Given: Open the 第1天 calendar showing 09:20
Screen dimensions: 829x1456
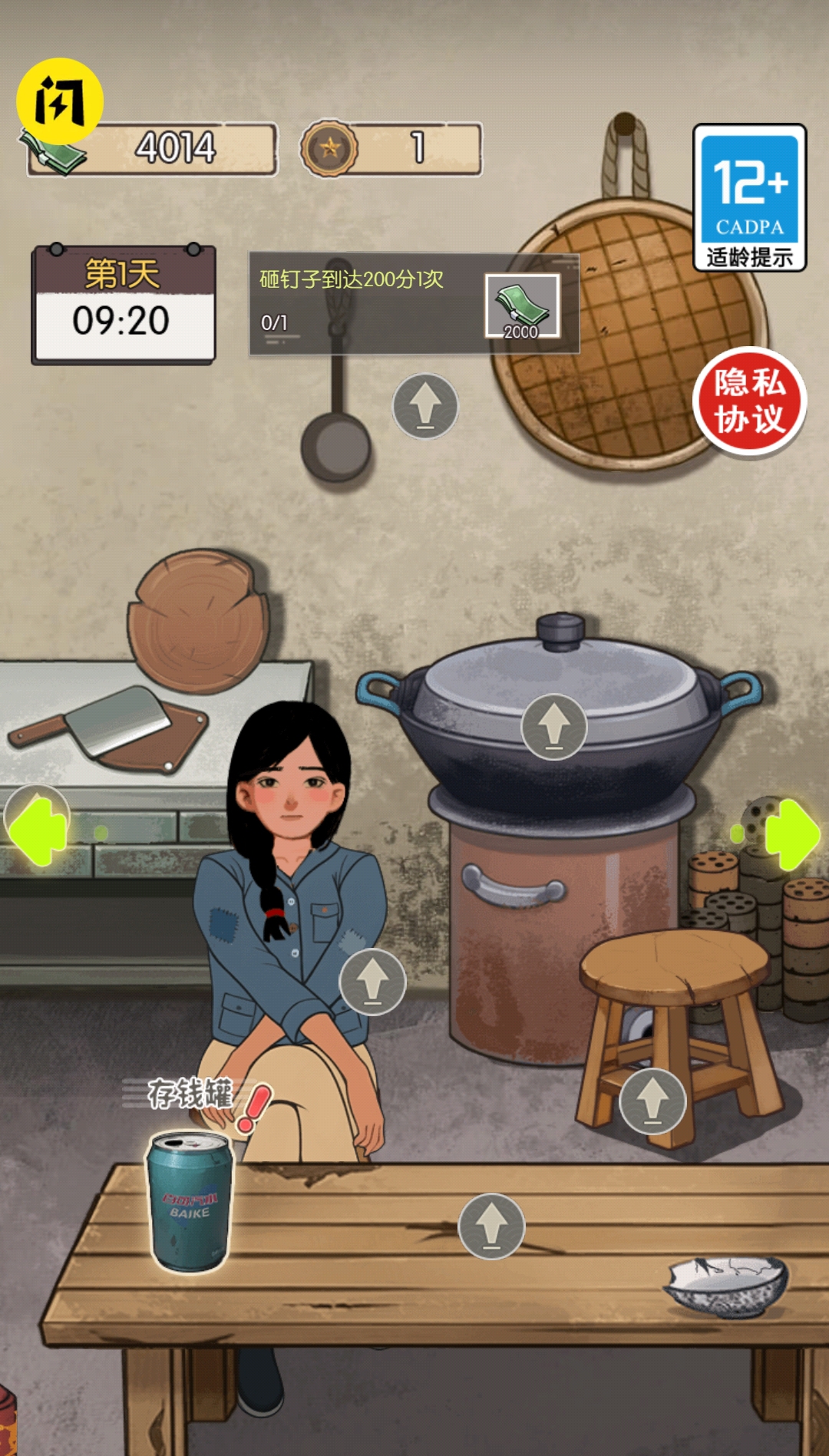Looking at the screenshot, I should pos(123,303).
